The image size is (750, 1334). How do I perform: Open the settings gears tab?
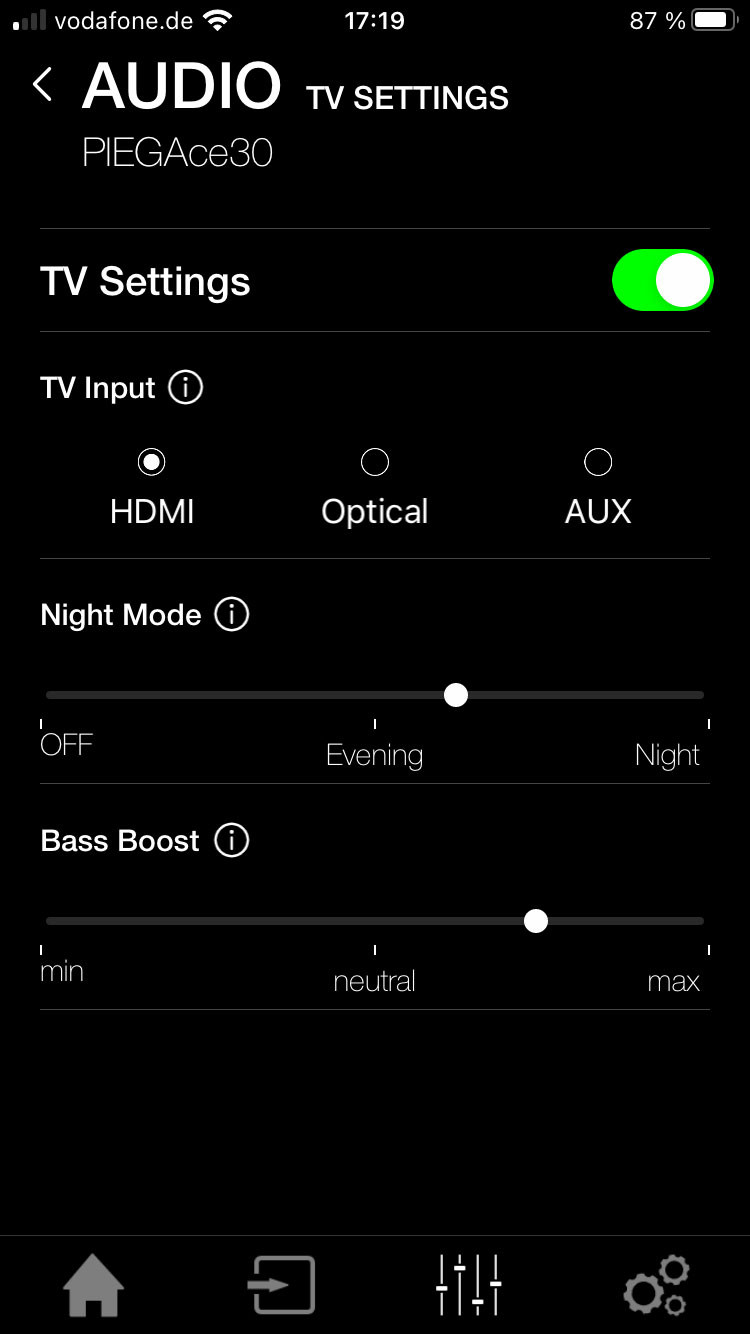(x=656, y=1285)
